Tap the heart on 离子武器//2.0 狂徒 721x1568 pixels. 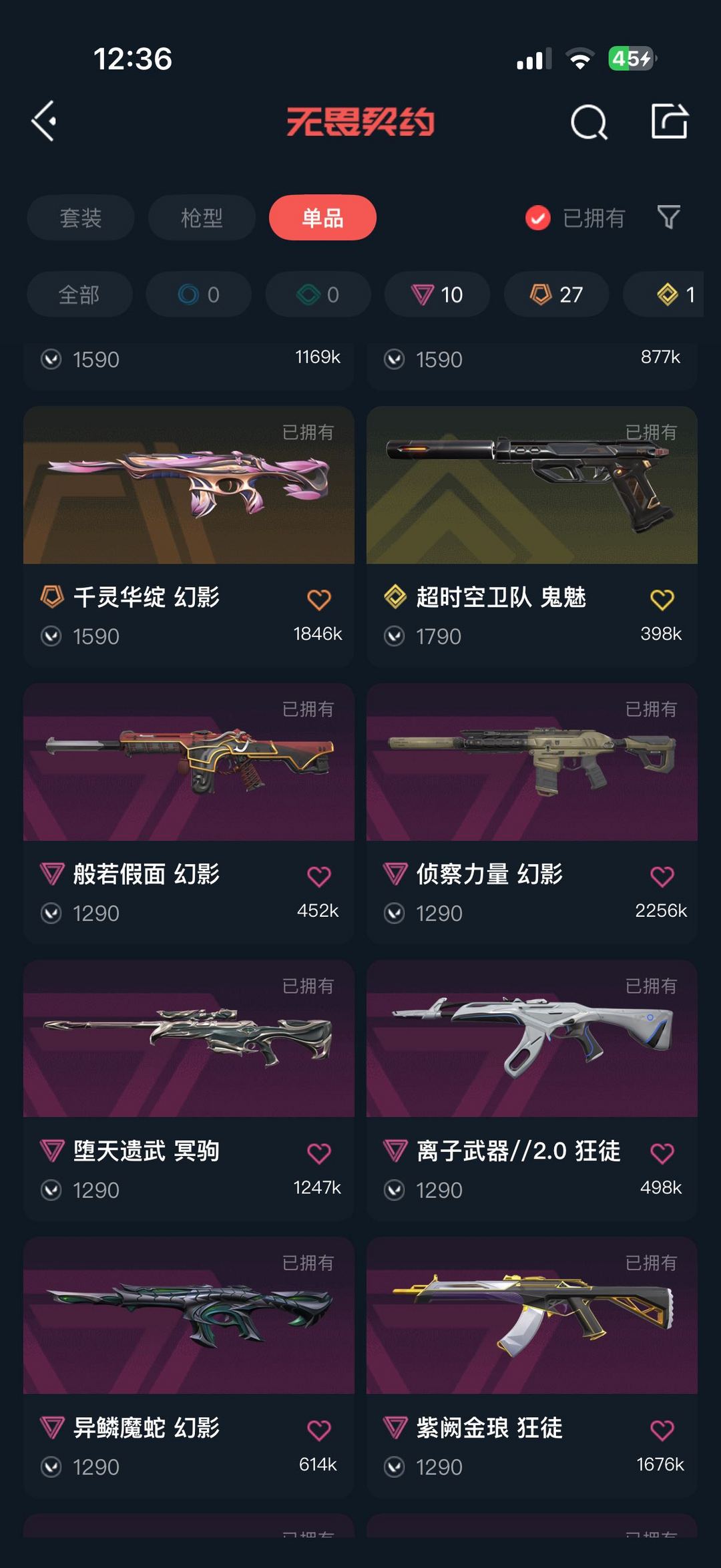(662, 1153)
